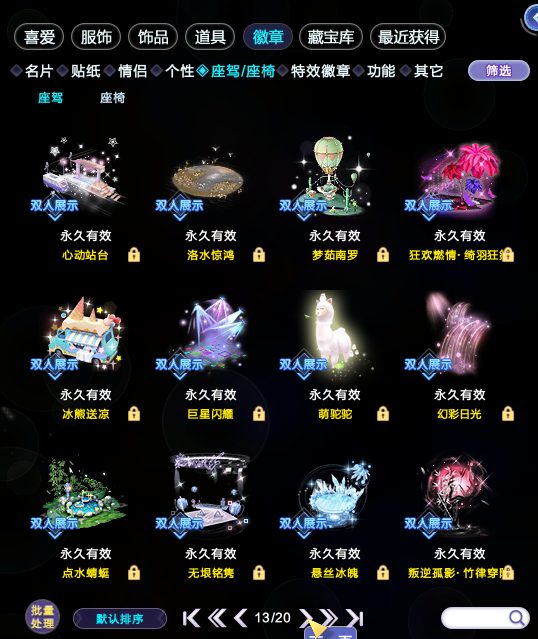Select the 名片 subcategory
Image resolution: width=538 pixels, height=639 pixels.
pos(39,71)
